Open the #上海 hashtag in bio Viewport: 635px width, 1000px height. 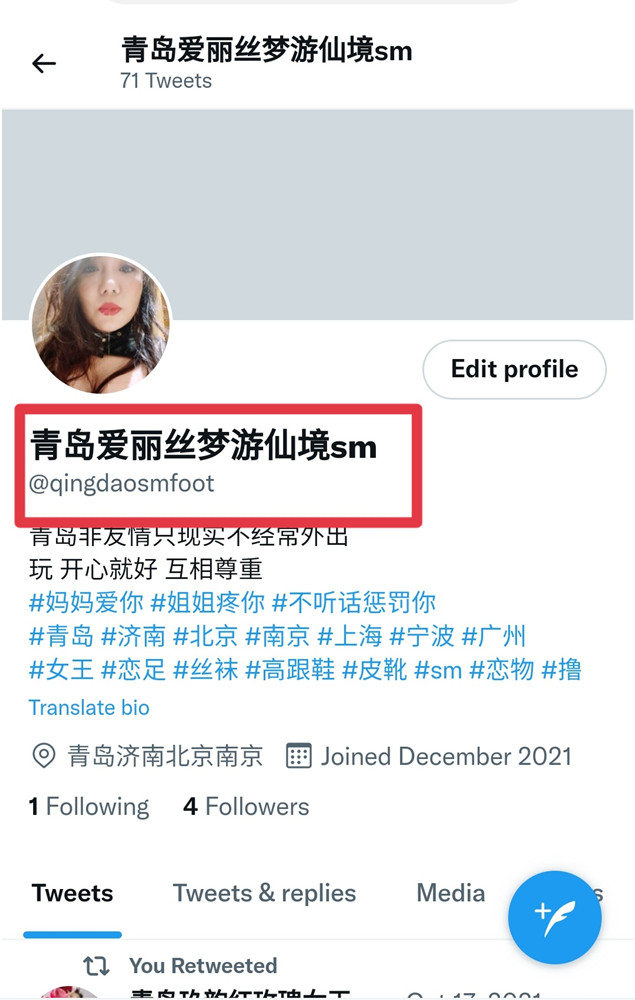tap(349, 636)
